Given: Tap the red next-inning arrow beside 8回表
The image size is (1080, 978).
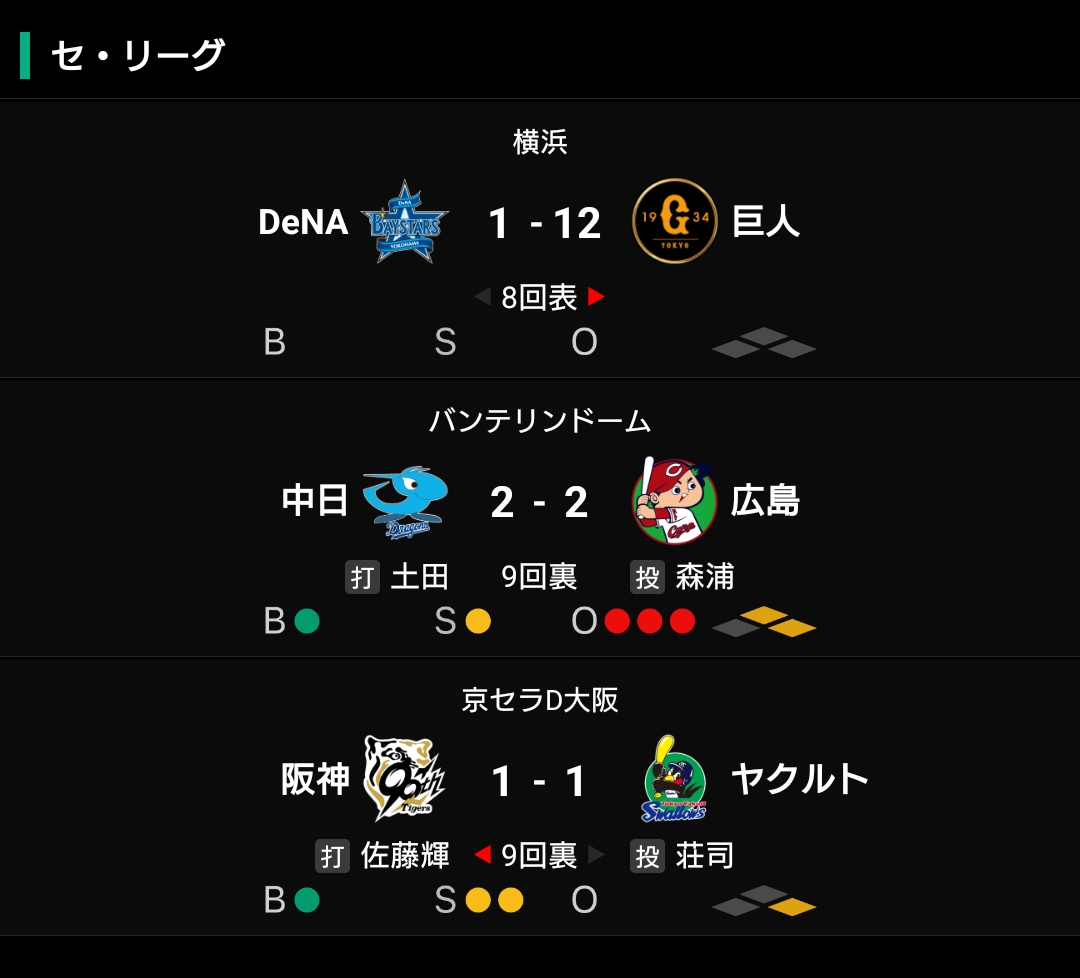Looking at the screenshot, I should pyautogui.click(x=596, y=297).
